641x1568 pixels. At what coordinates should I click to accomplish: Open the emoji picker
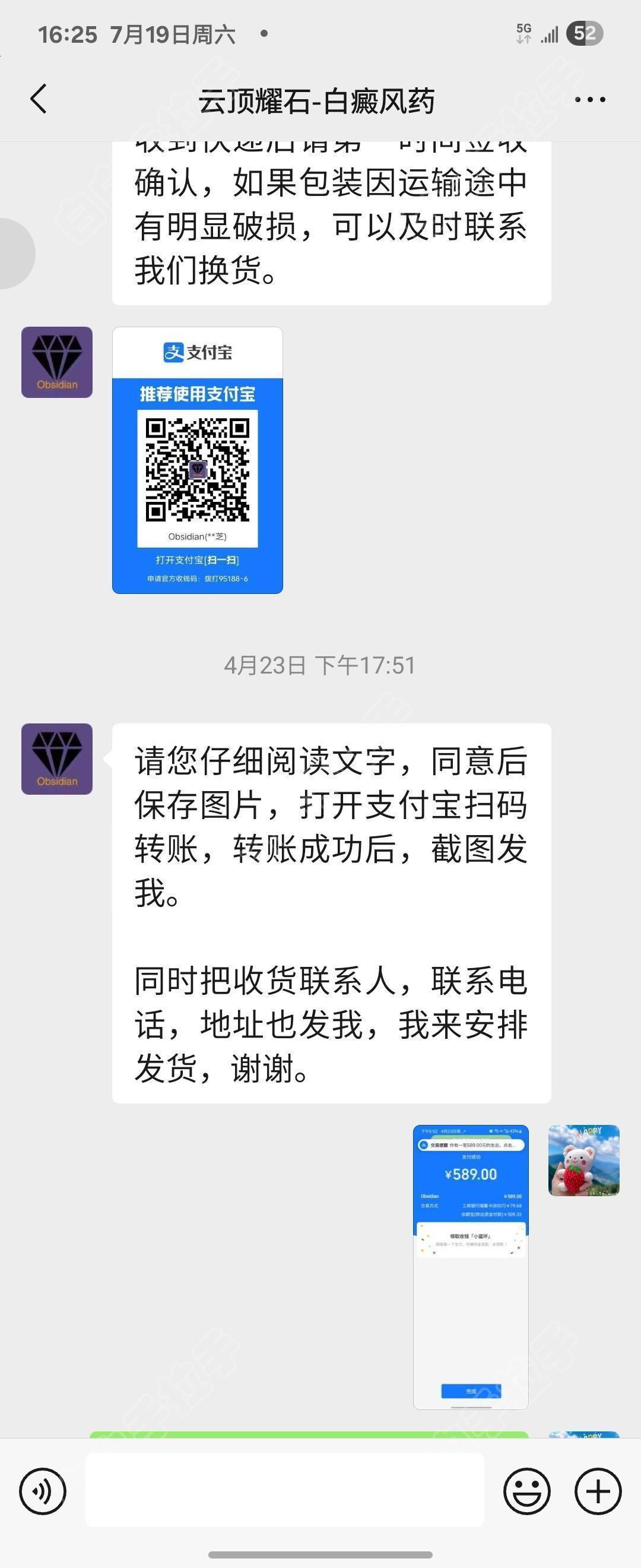526,1491
